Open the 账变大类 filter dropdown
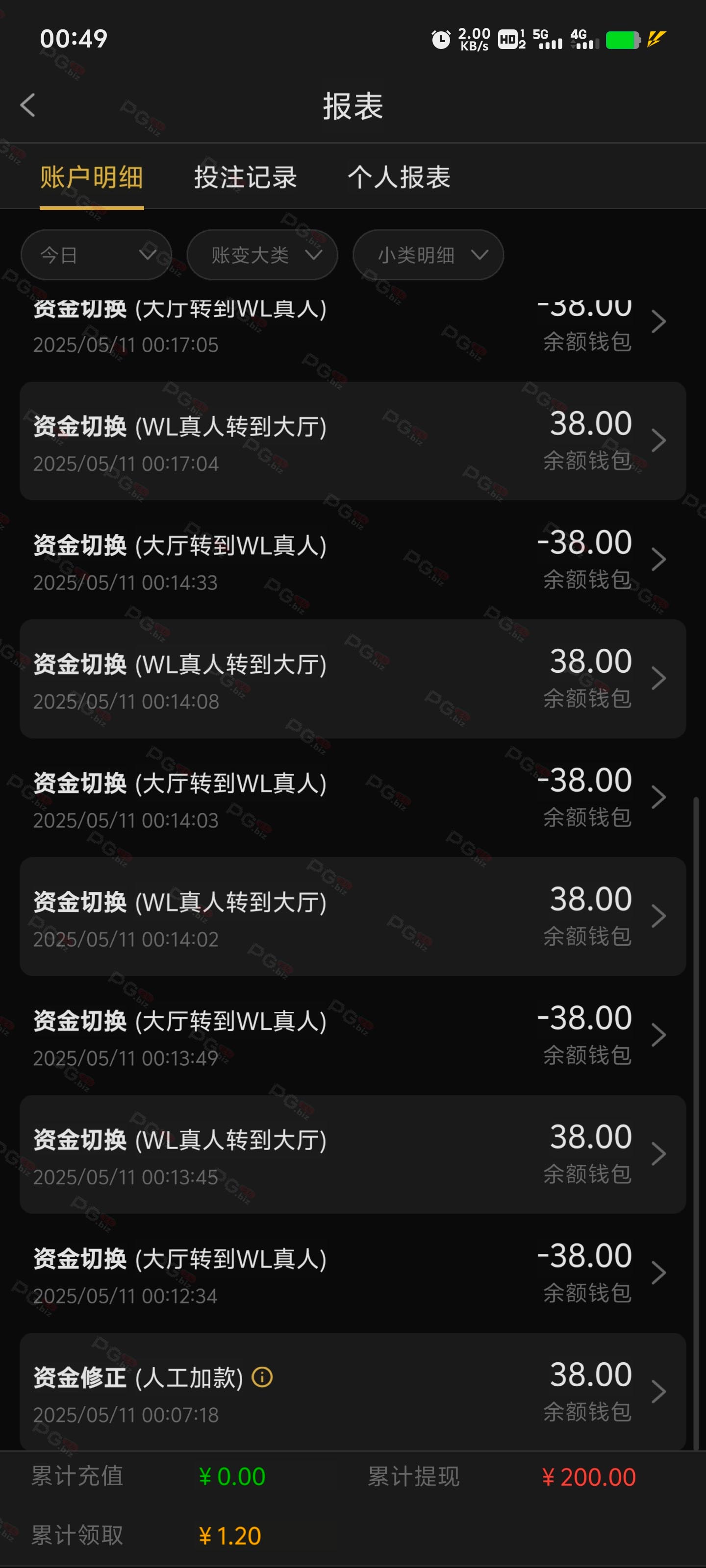 [262, 254]
